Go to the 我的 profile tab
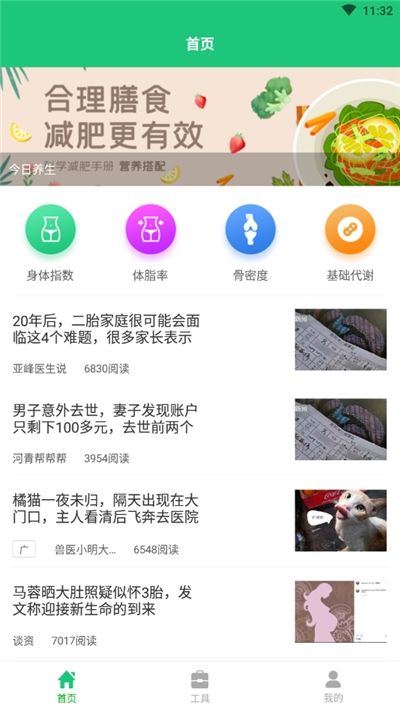 333,686
